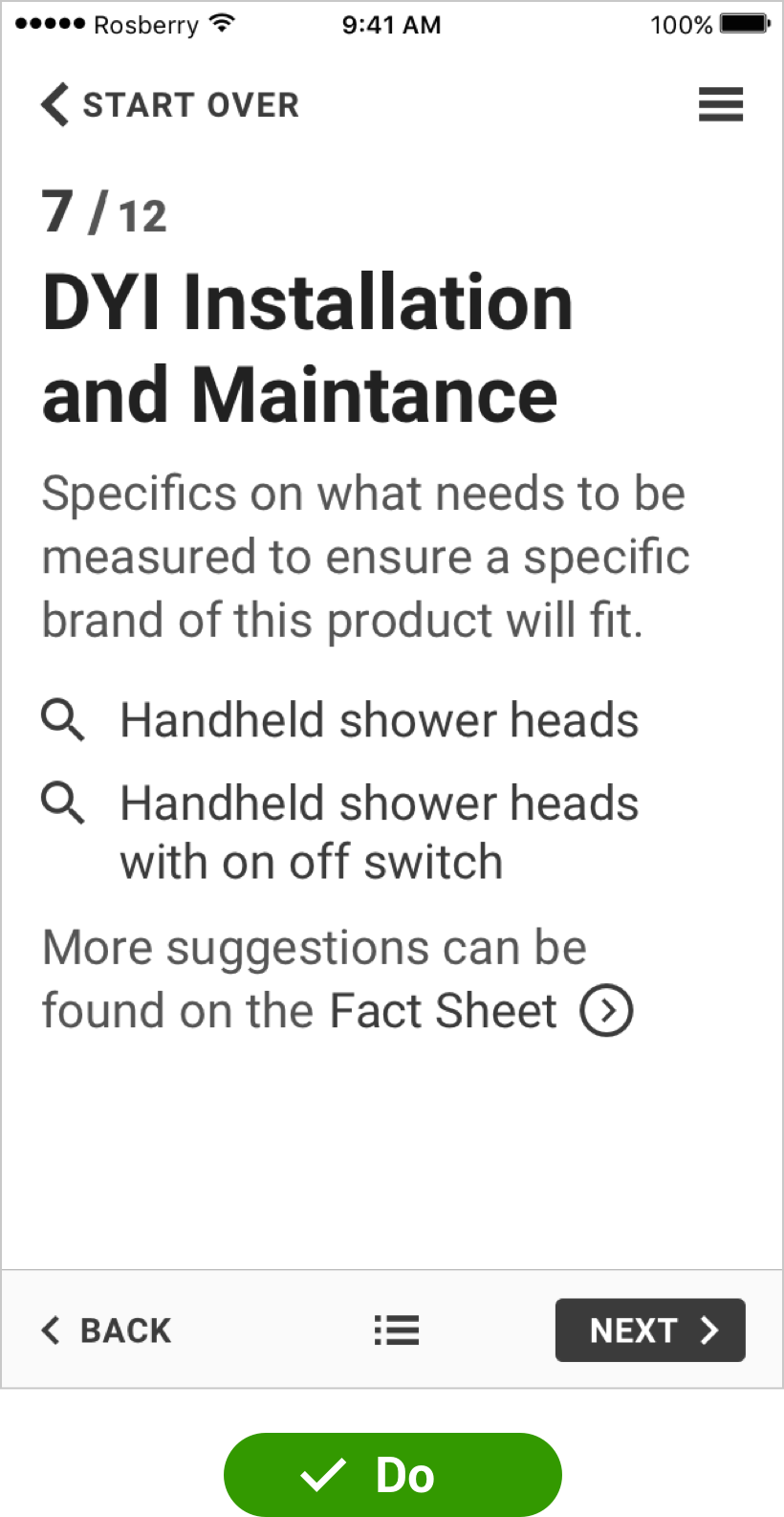The image size is (784, 1517).
Task: Tap Start Over to restart
Action: pyautogui.click(x=170, y=104)
